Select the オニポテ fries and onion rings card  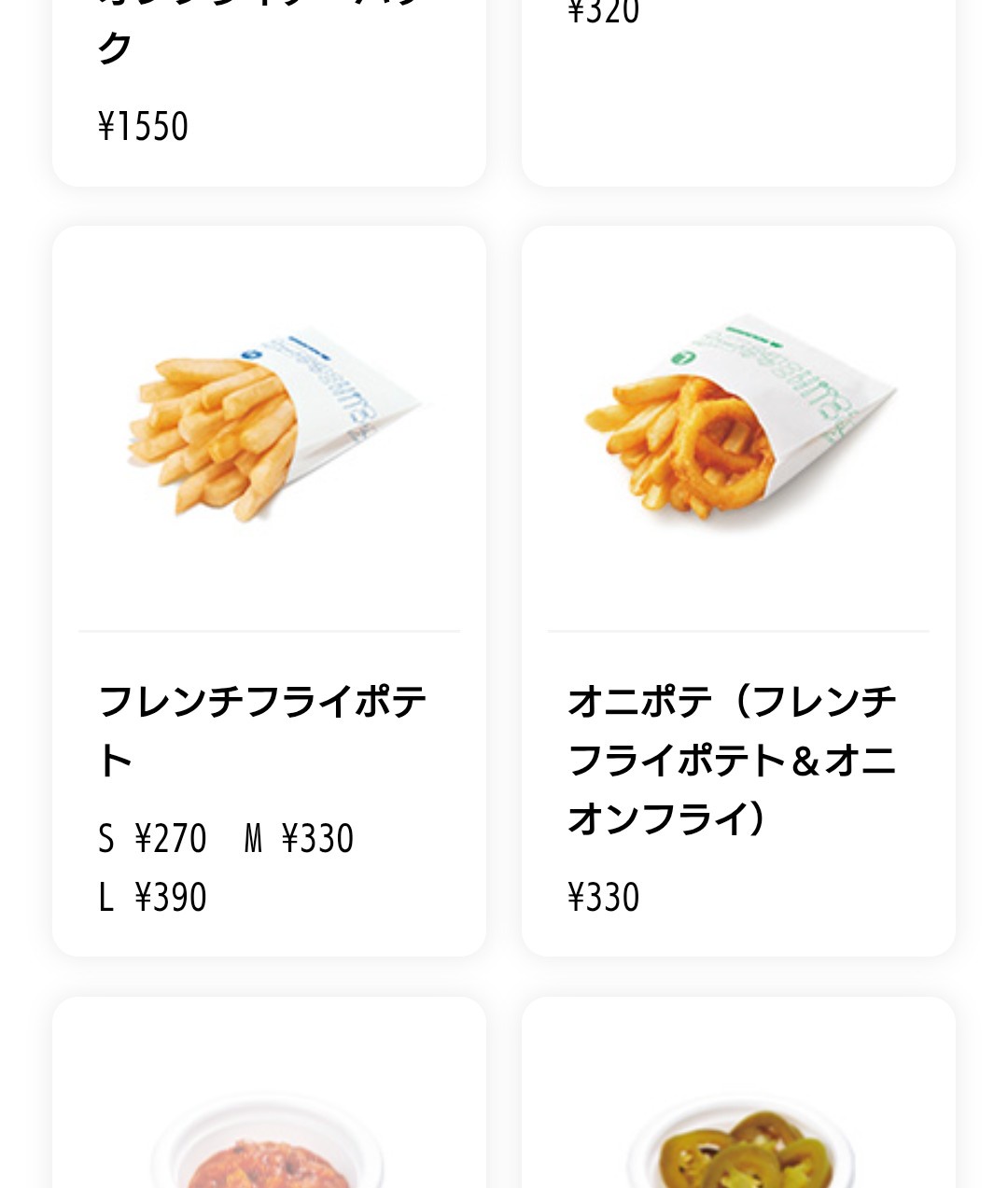(x=737, y=590)
